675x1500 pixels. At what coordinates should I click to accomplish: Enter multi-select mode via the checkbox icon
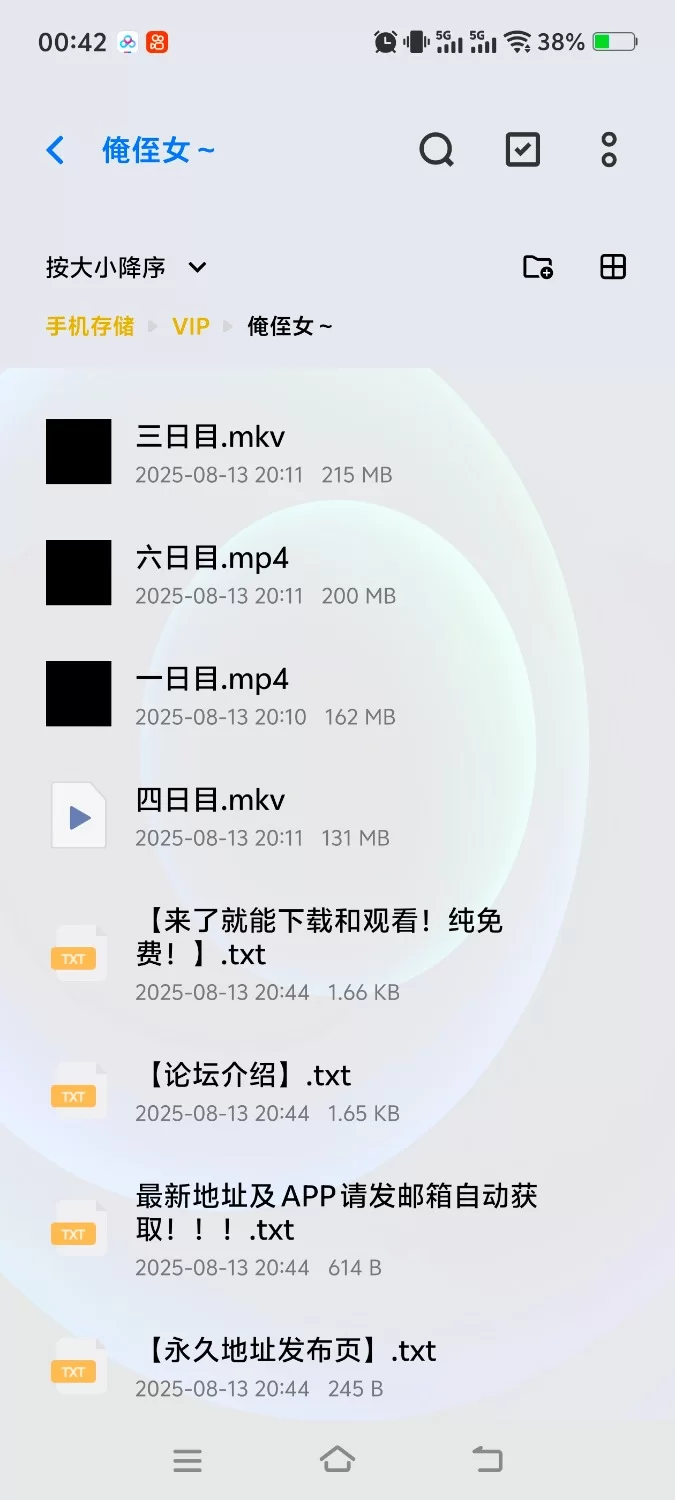tap(522, 150)
